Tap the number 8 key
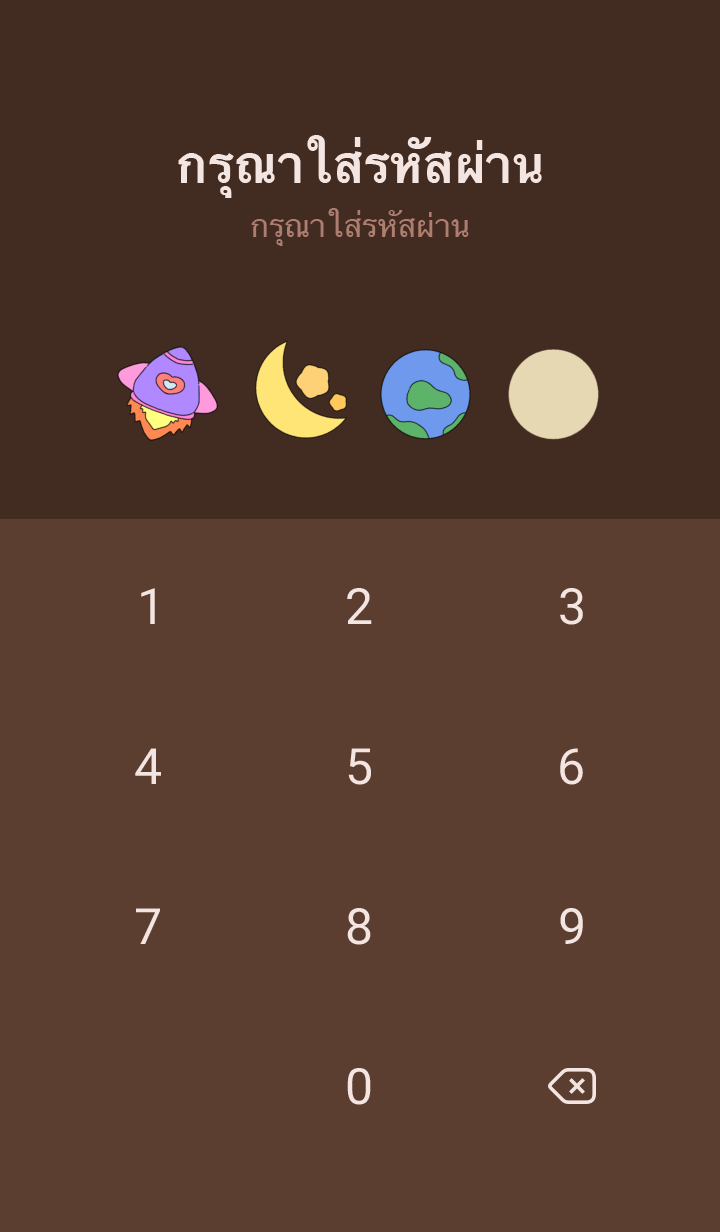 coord(359,927)
